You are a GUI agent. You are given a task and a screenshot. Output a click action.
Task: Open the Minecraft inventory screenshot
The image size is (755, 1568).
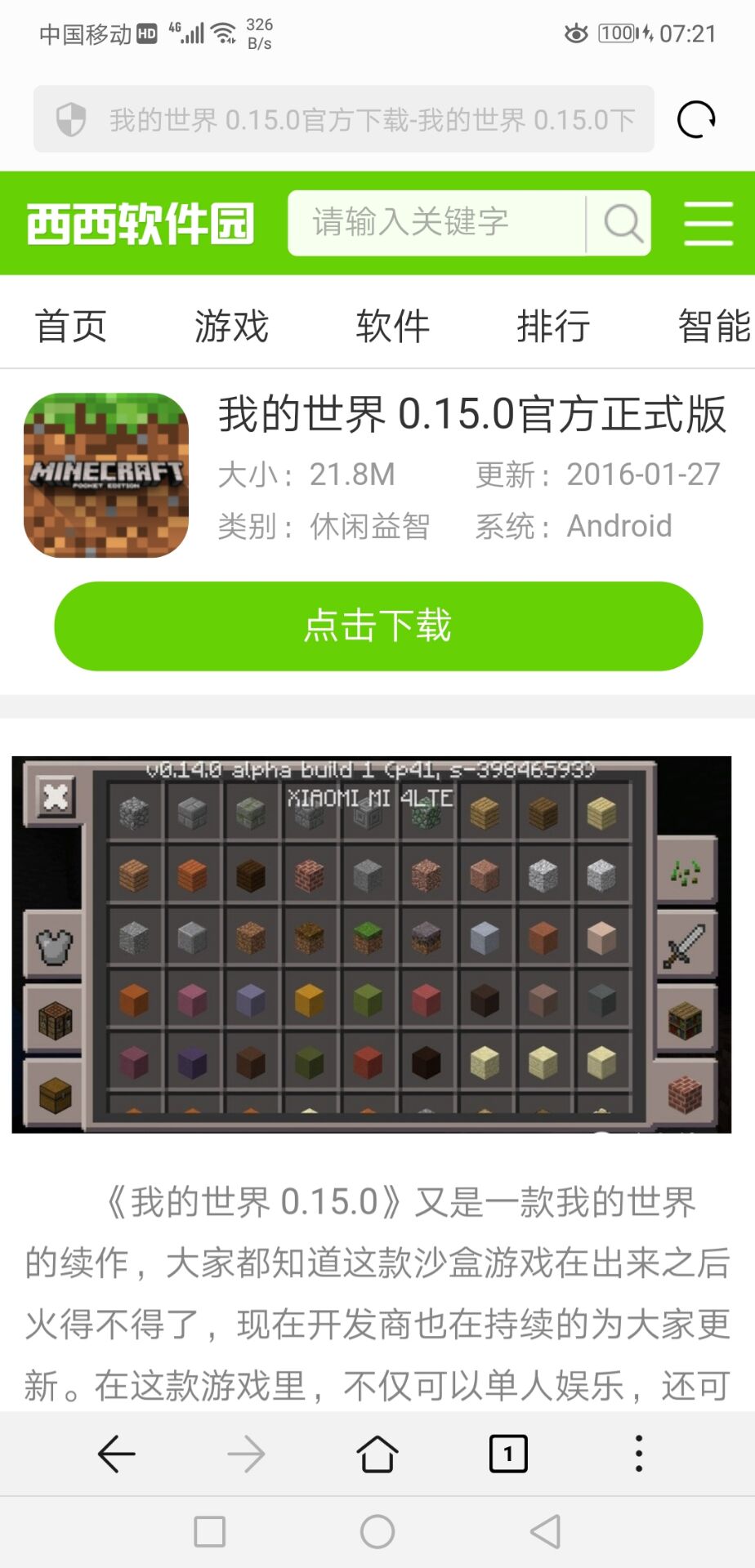[x=372, y=944]
